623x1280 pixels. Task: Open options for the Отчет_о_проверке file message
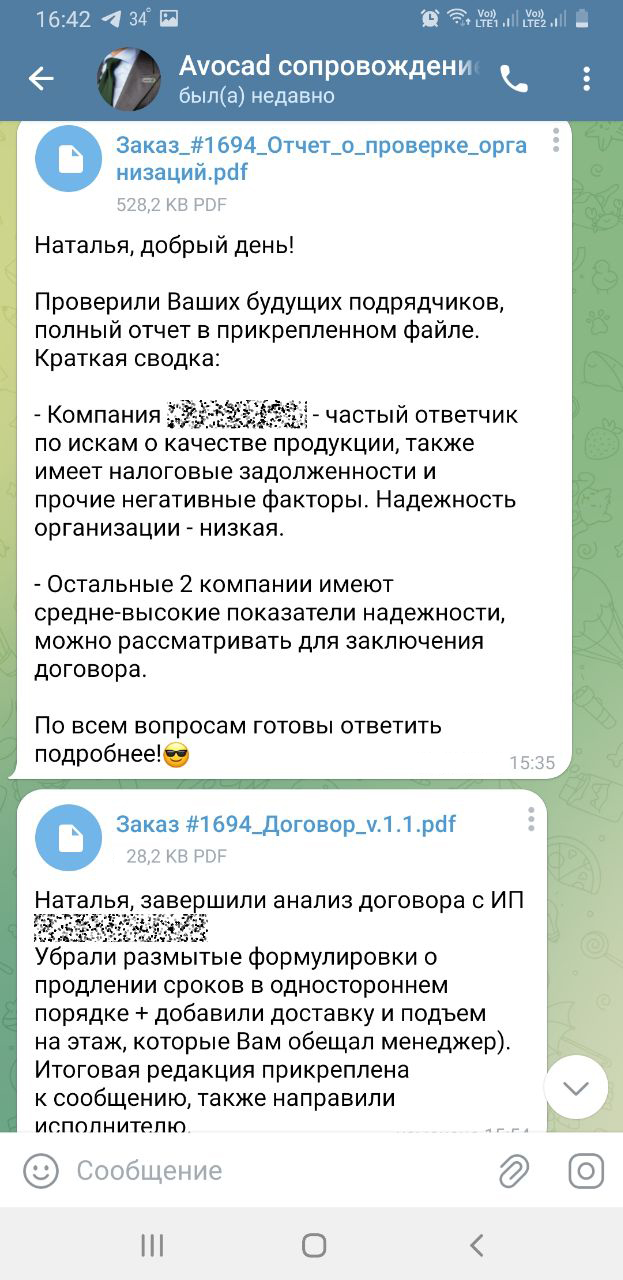(555, 139)
